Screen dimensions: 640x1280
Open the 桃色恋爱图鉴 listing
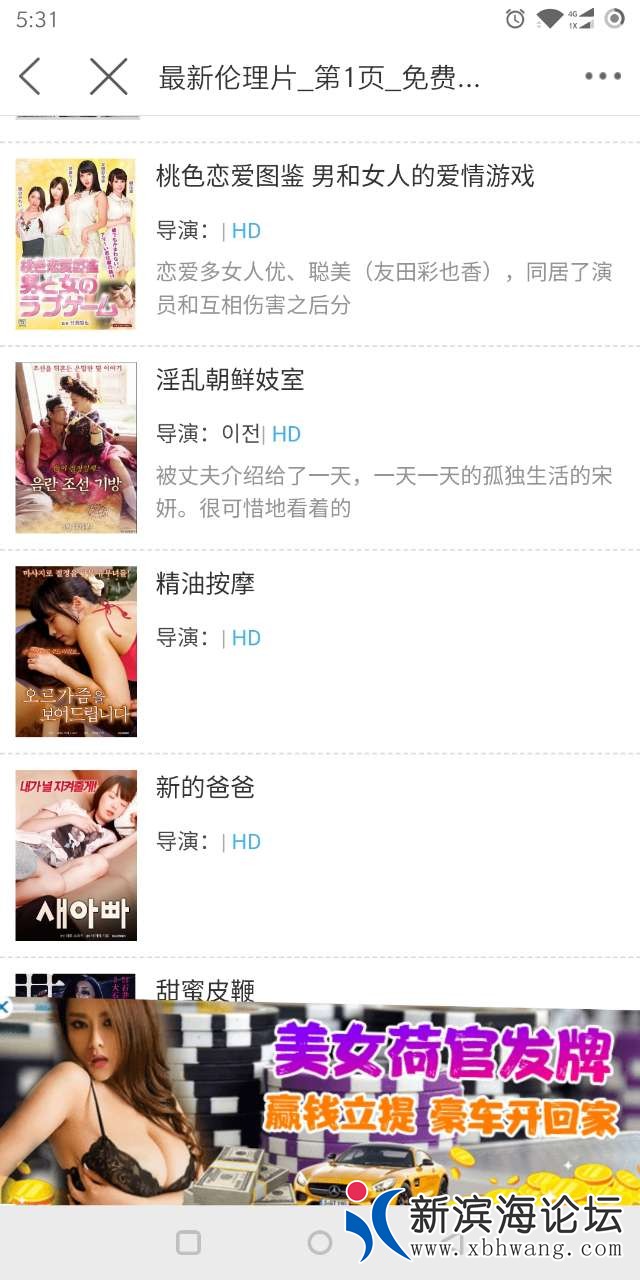[x=345, y=177]
